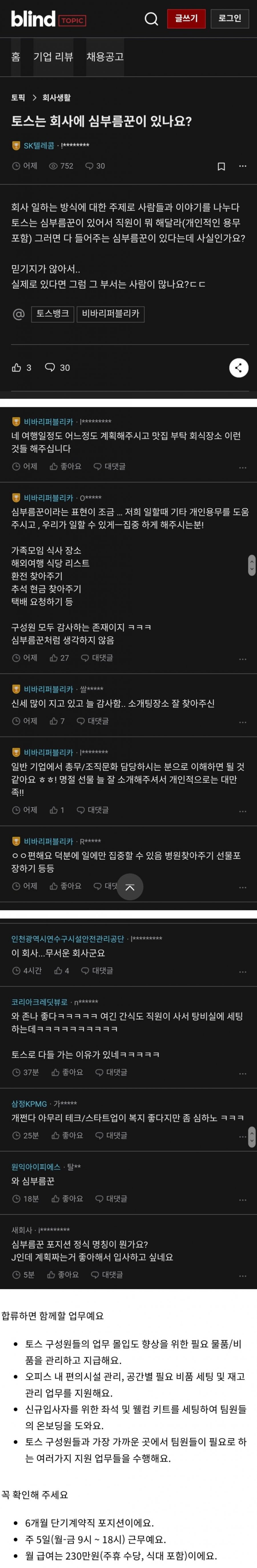Screen dimensions: 257x1568
Task: Like the post with 3 likes
Action: tap(21, 368)
